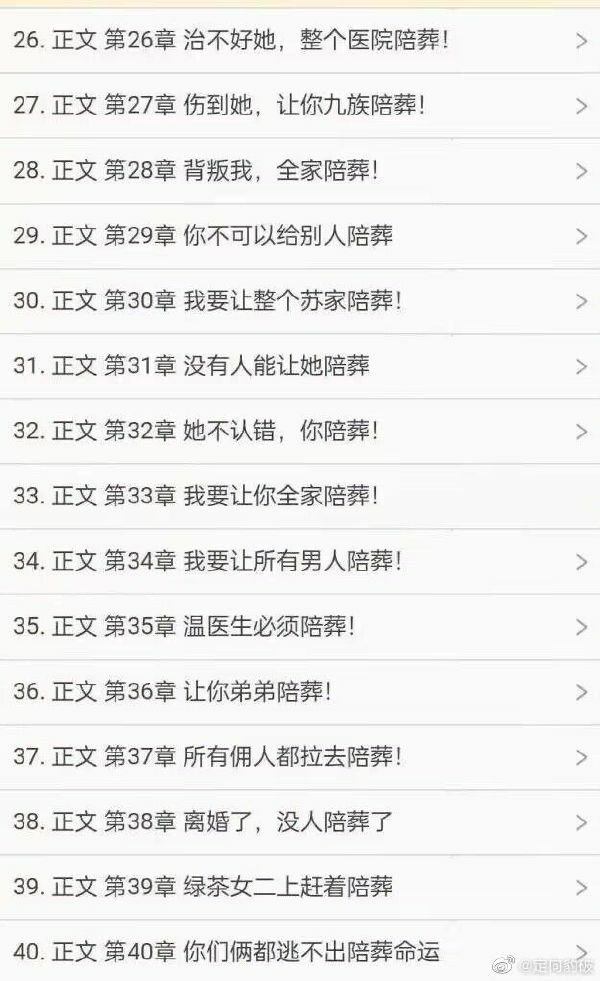Viewport: 600px width, 981px height.
Task: Select chapter 33 我要让你全家陪葬
Action: point(300,496)
